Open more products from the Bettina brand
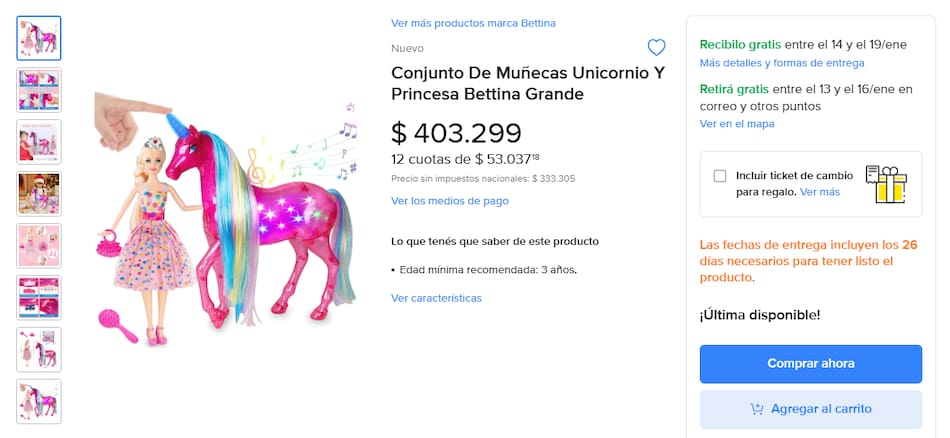Screen dimensions: 950x438 (473, 23)
